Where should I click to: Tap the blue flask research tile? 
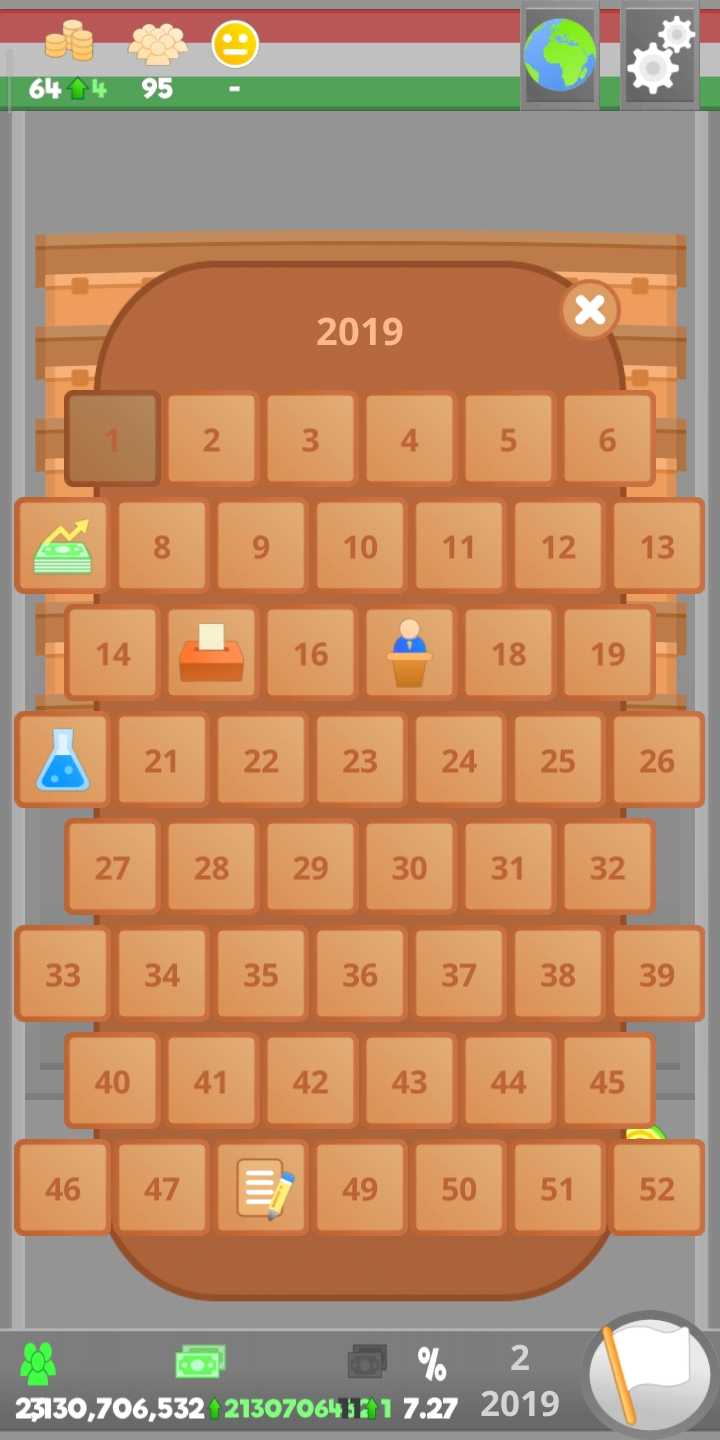coord(62,760)
